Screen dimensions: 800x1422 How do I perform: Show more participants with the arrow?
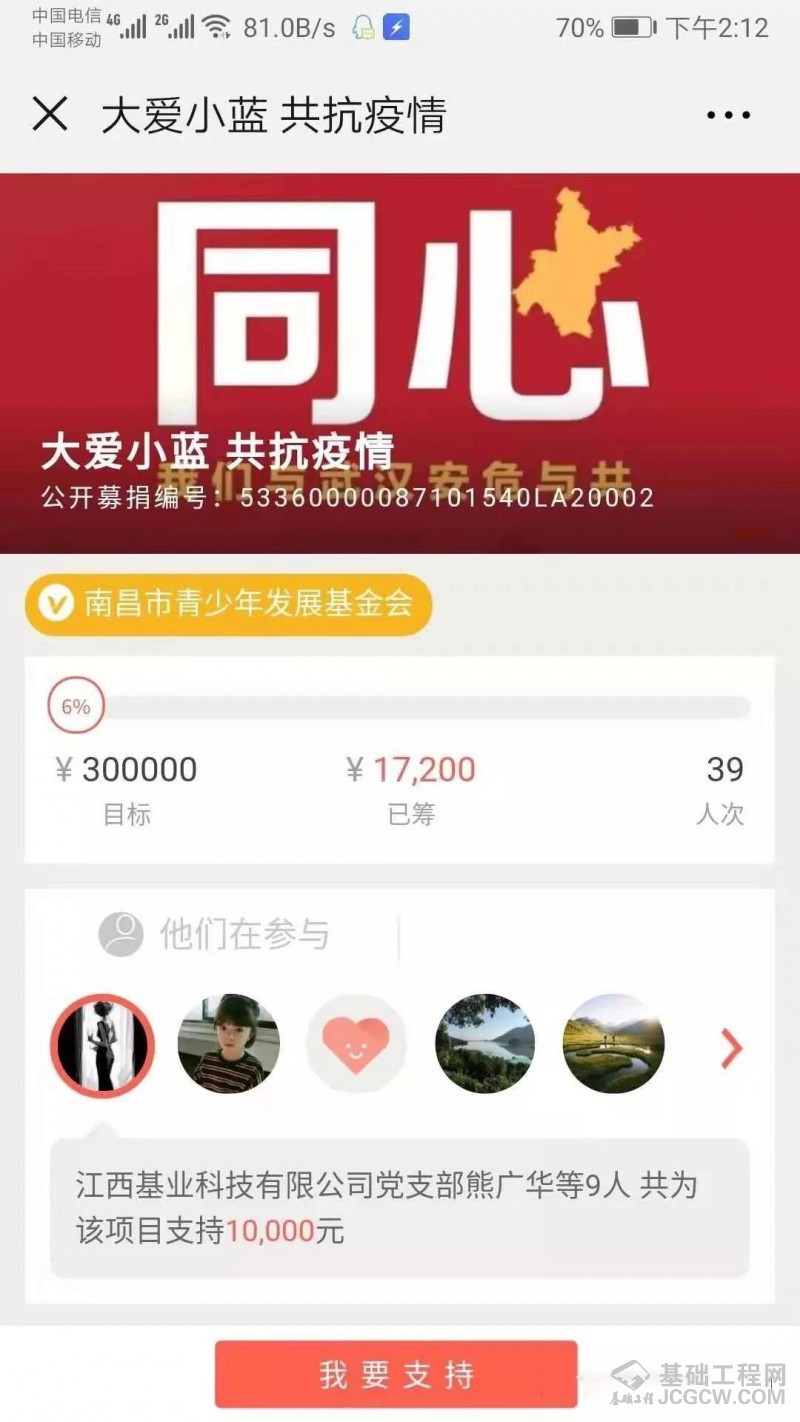(732, 1048)
